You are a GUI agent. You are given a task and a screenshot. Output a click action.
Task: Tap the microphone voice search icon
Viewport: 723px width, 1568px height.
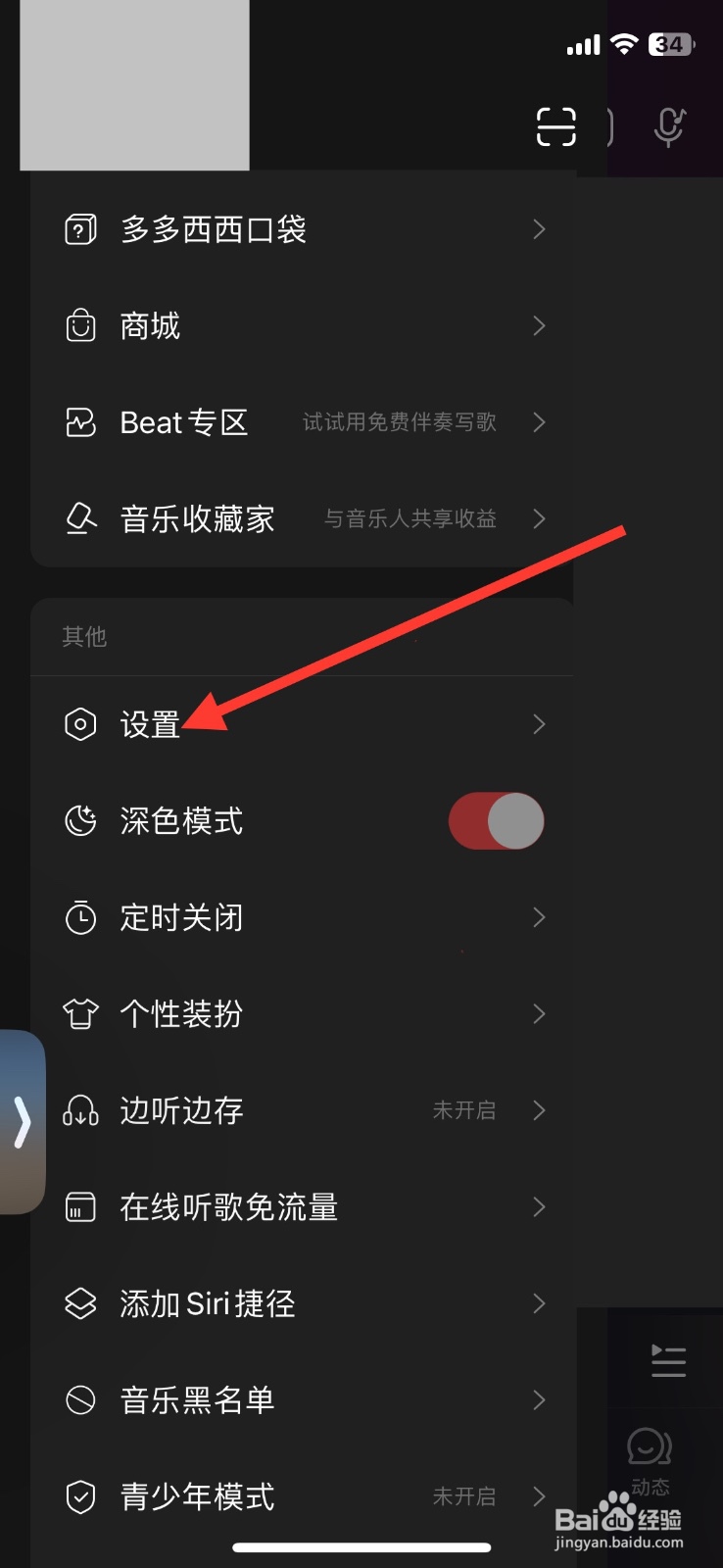tap(668, 127)
